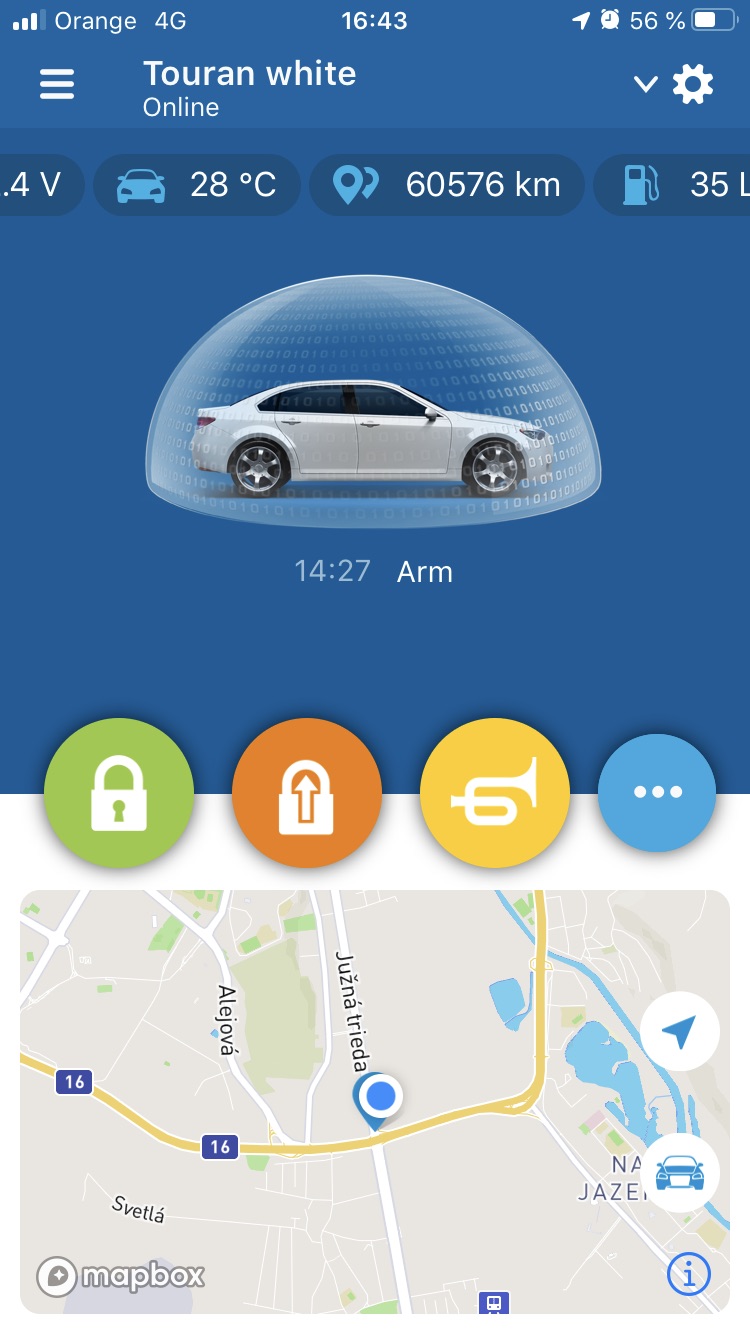
Task: Open the settings gear
Action: point(693,84)
